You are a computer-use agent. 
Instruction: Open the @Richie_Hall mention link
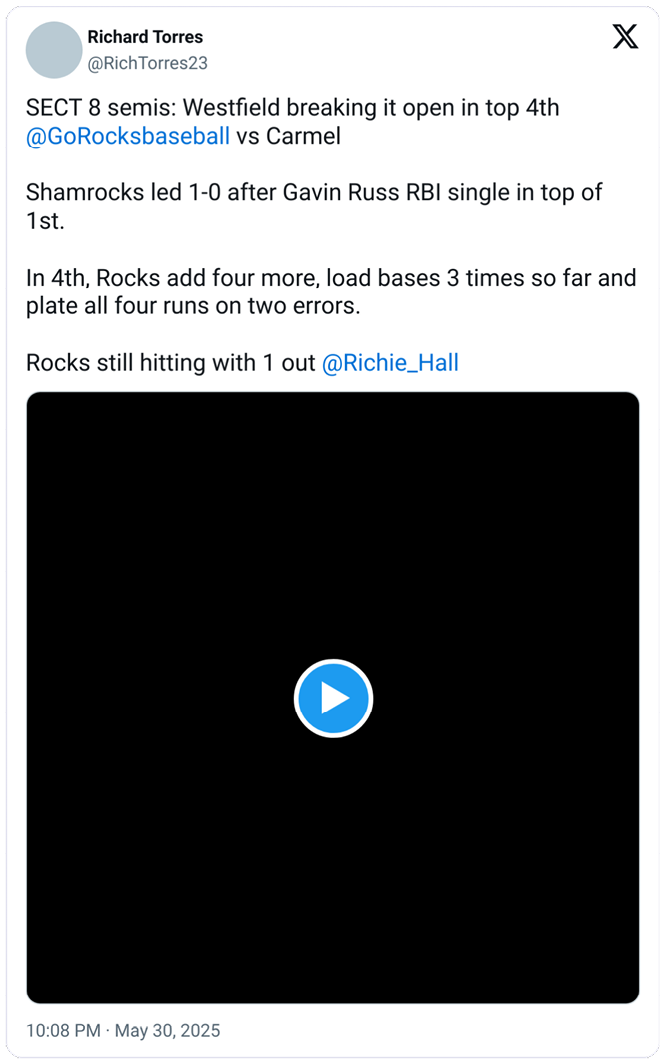point(390,363)
